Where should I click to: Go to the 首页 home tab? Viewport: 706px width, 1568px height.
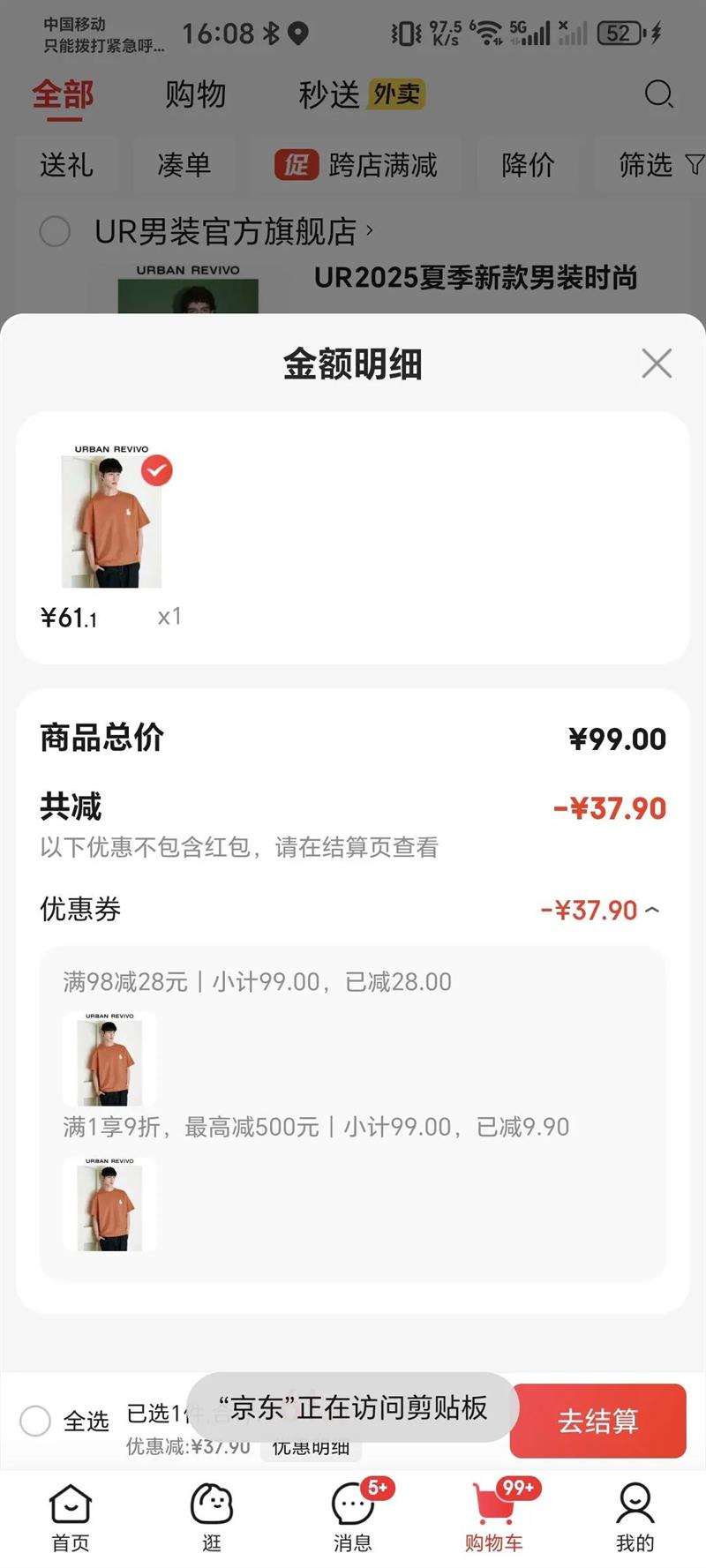pos(71,1516)
